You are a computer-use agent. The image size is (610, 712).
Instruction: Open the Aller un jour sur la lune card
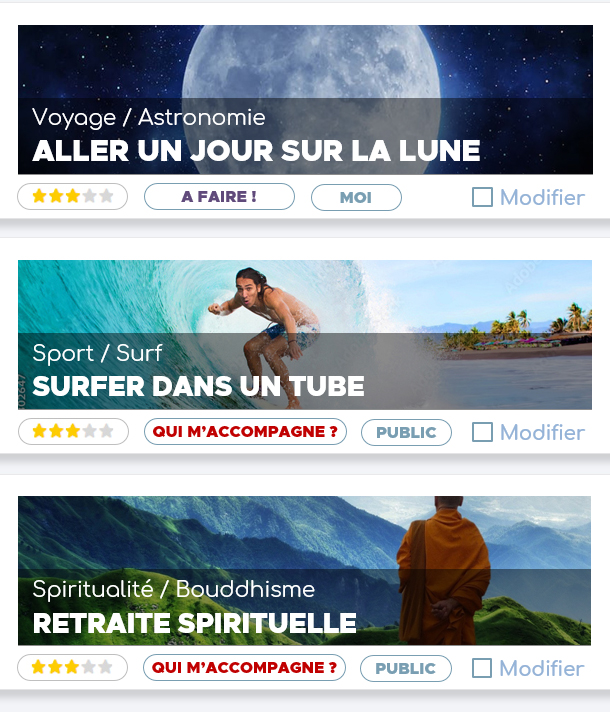coord(305,100)
